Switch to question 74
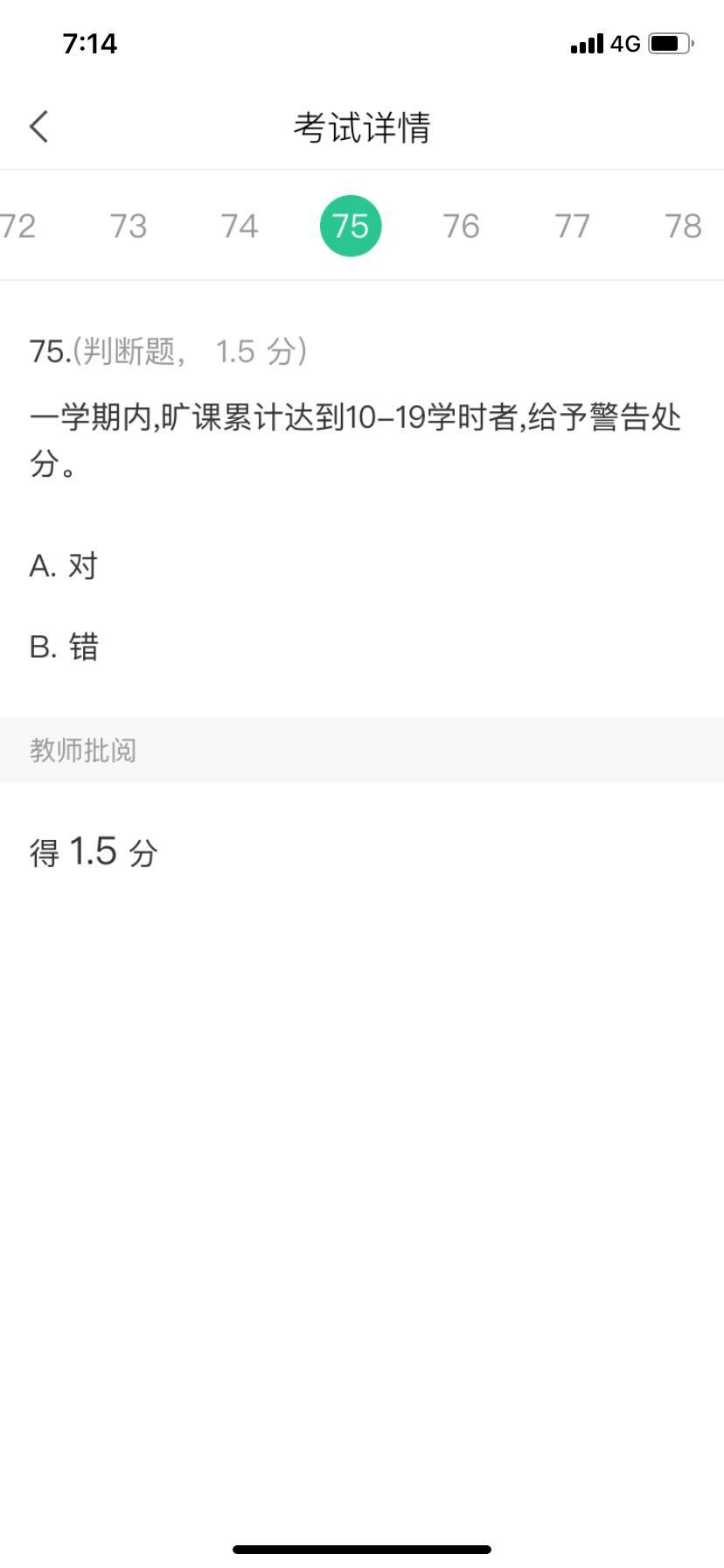 coord(240,227)
